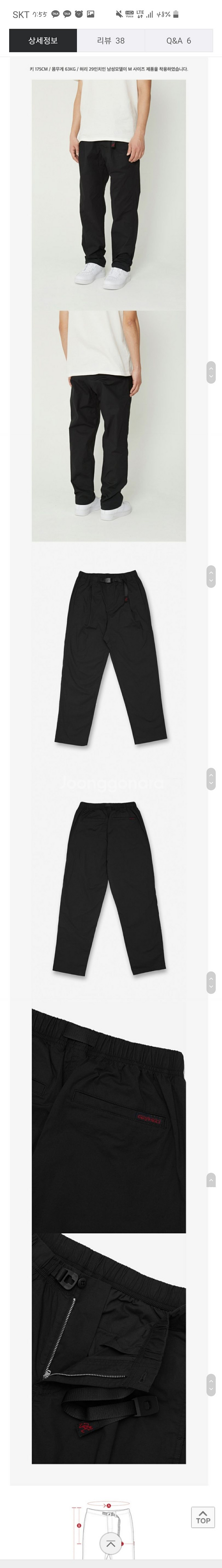Viewport: 222px width, 1568px height.
Task: Switch to the 상세정보 tab
Action: pyautogui.click(x=43, y=41)
